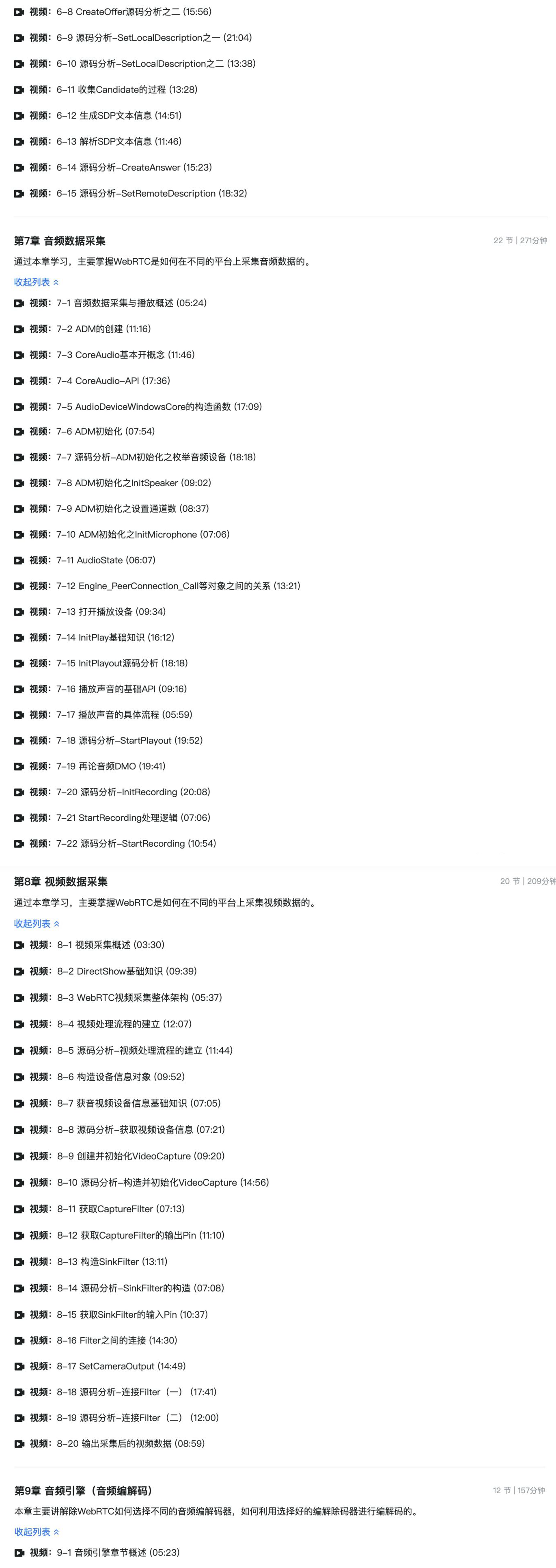The height and width of the screenshot is (1568, 556).
Task: Collapse the chapter 7 lesson list
Action: click(x=37, y=282)
